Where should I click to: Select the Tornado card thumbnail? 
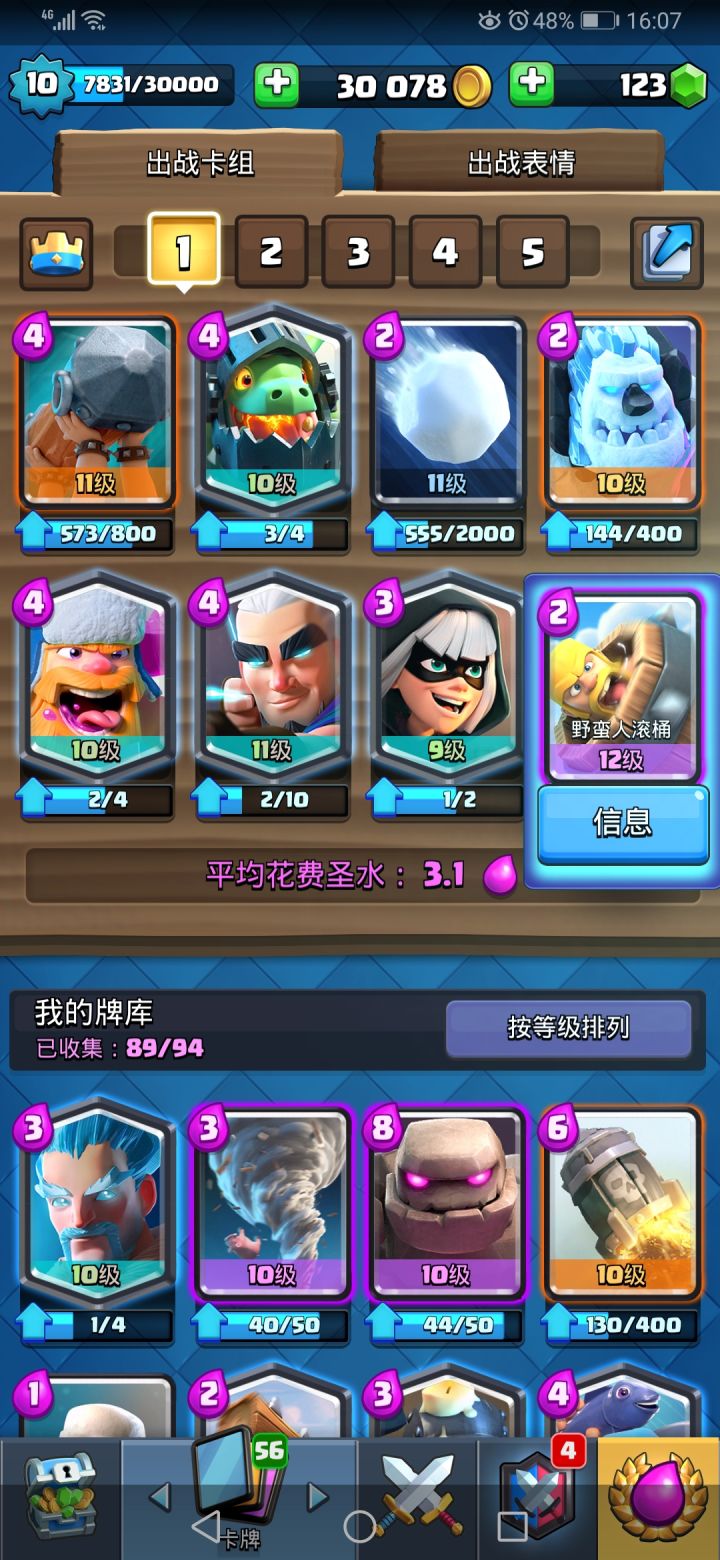tap(270, 1204)
